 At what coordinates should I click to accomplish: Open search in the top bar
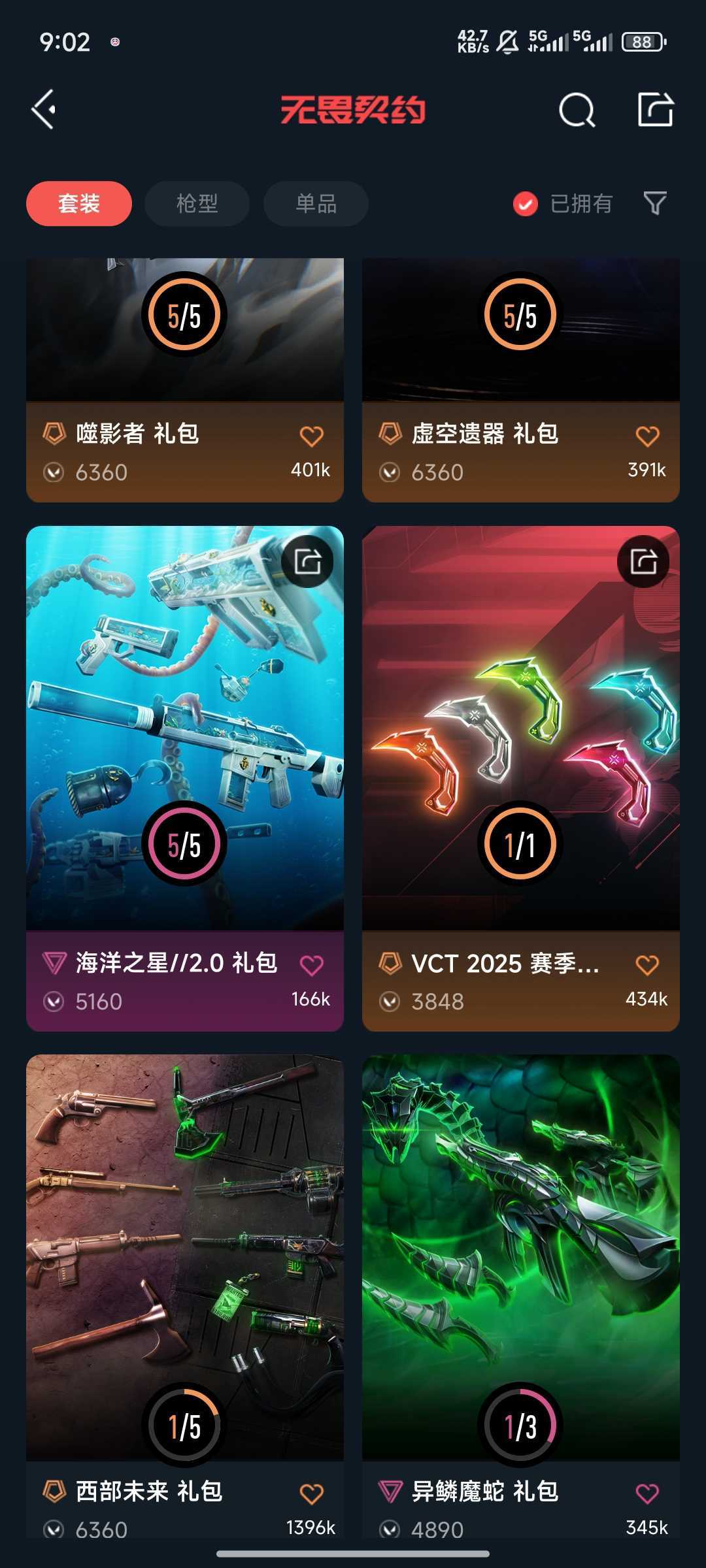pos(577,110)
